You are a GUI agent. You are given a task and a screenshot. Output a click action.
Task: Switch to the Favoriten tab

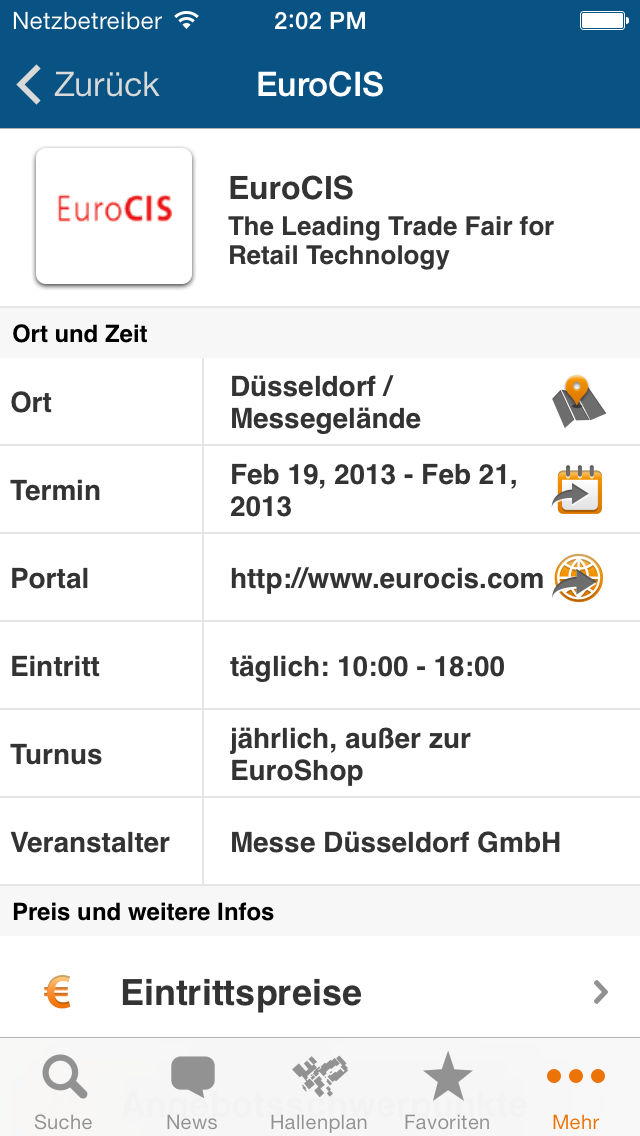pyautogui.click(x=447, y=1091)
